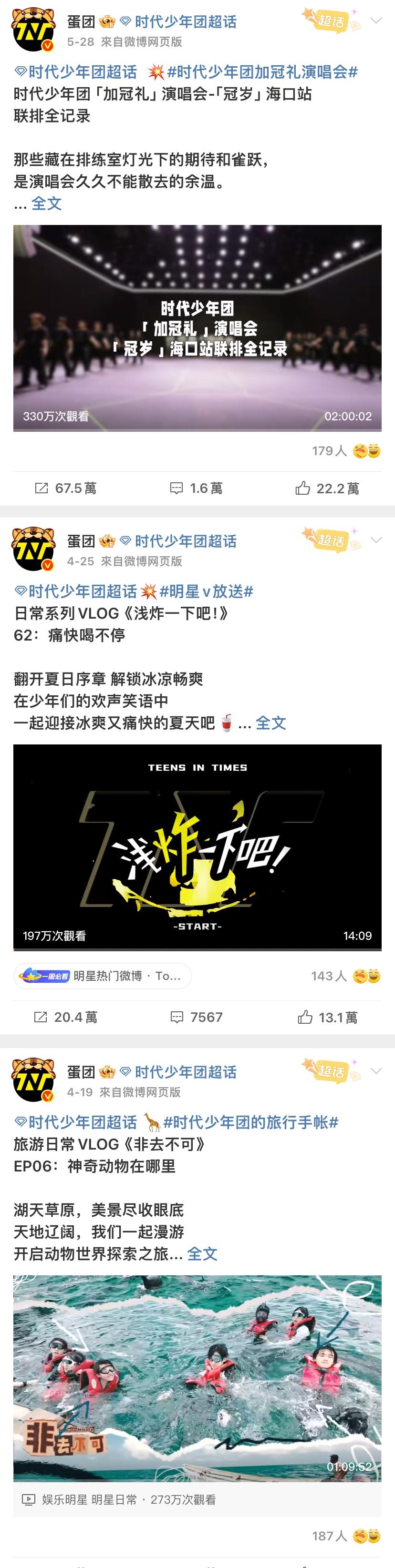Viewport: 395px width, 1568px height.
Task: Expand the full text of the 浅炸一下吧 post
Action: tap(270, 723)
